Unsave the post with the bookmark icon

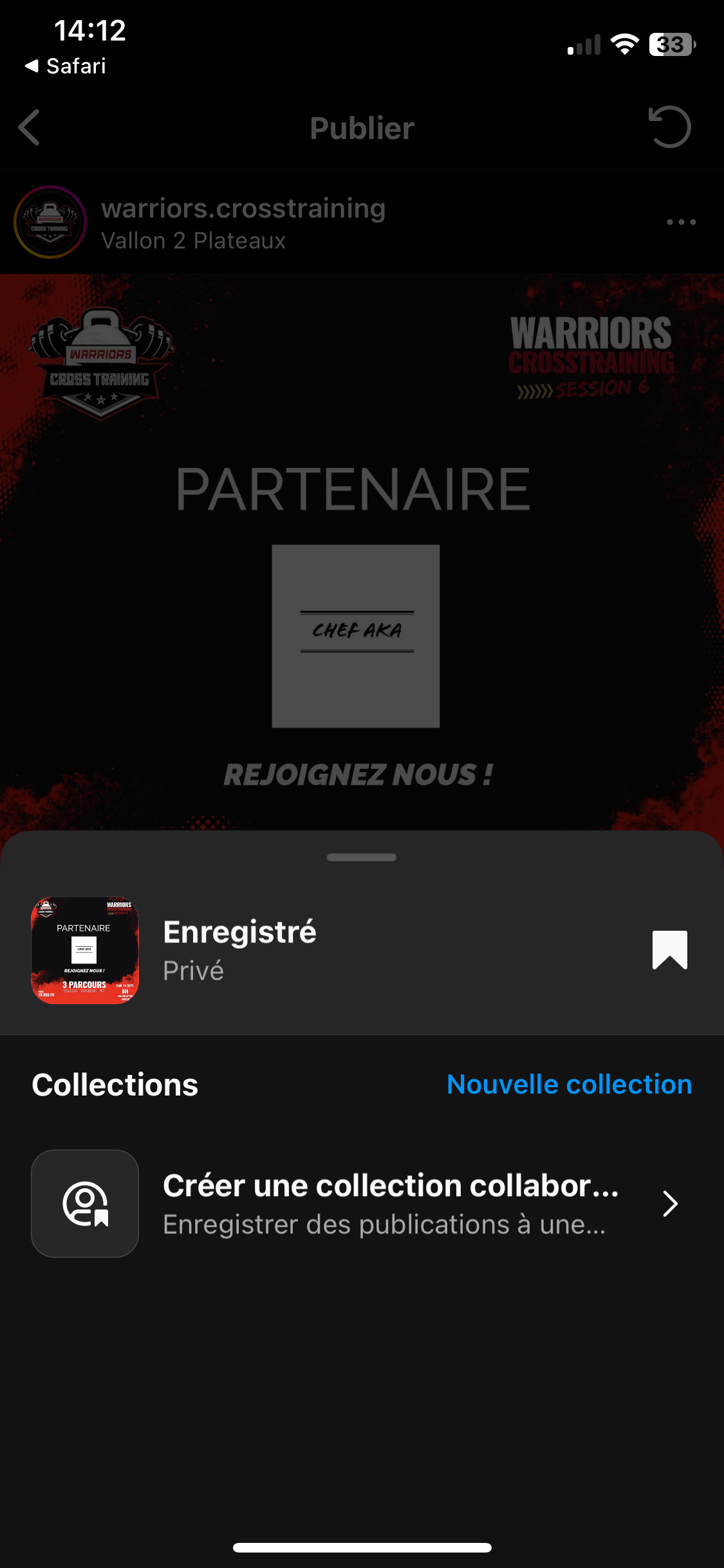pos(669,949)
